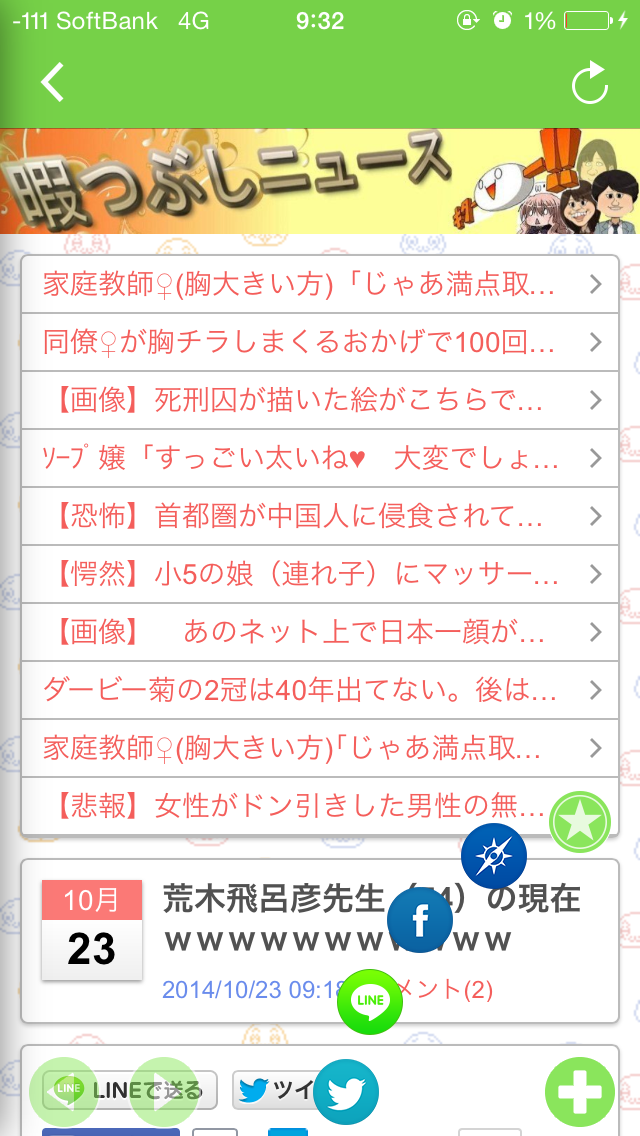Toggle the green plus floating button
Image resolution: width=640 pixels, height=1136 pixels.
[580, 1092]
